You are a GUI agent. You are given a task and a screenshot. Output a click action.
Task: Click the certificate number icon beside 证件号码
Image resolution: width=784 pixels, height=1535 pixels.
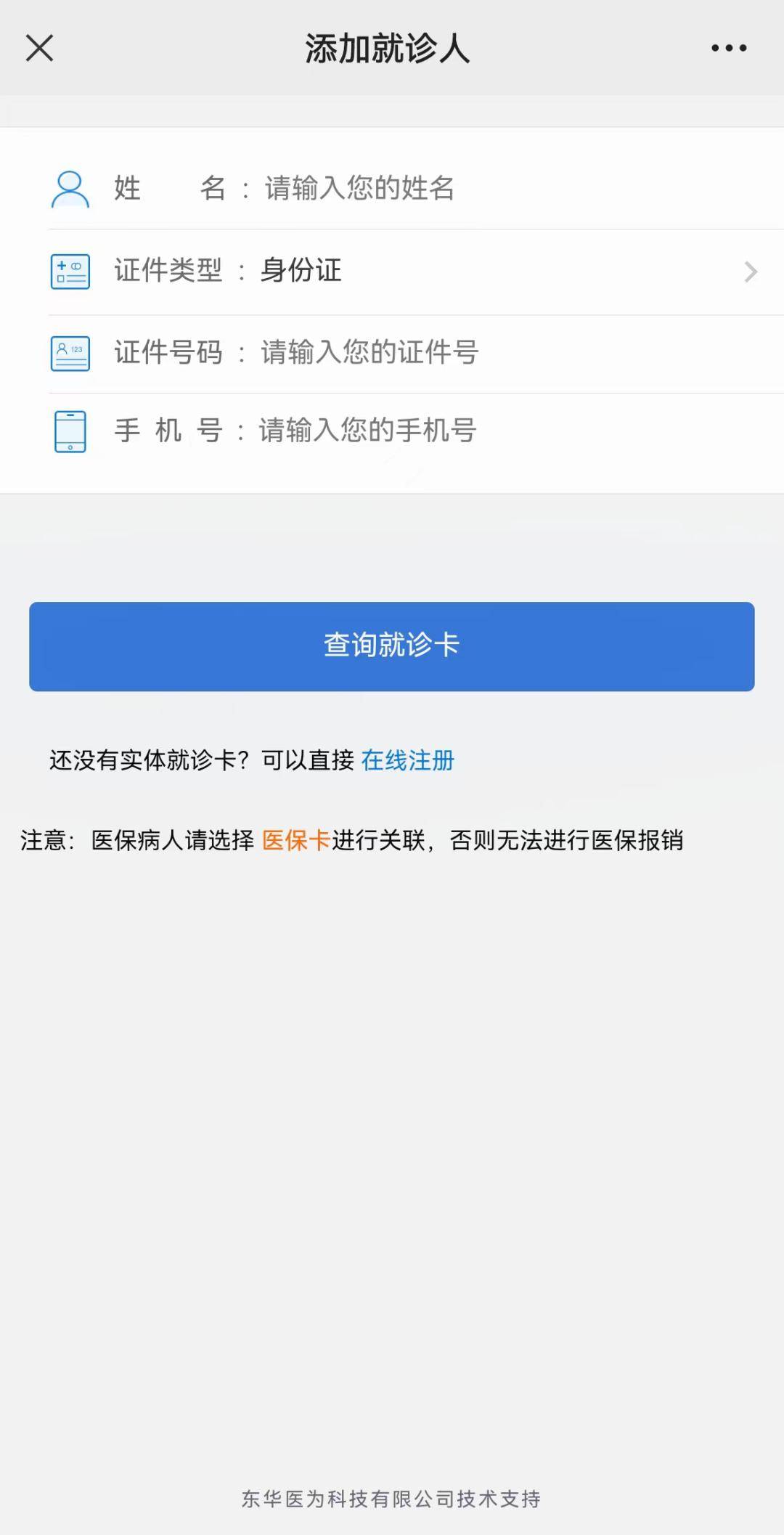point(70,354)
